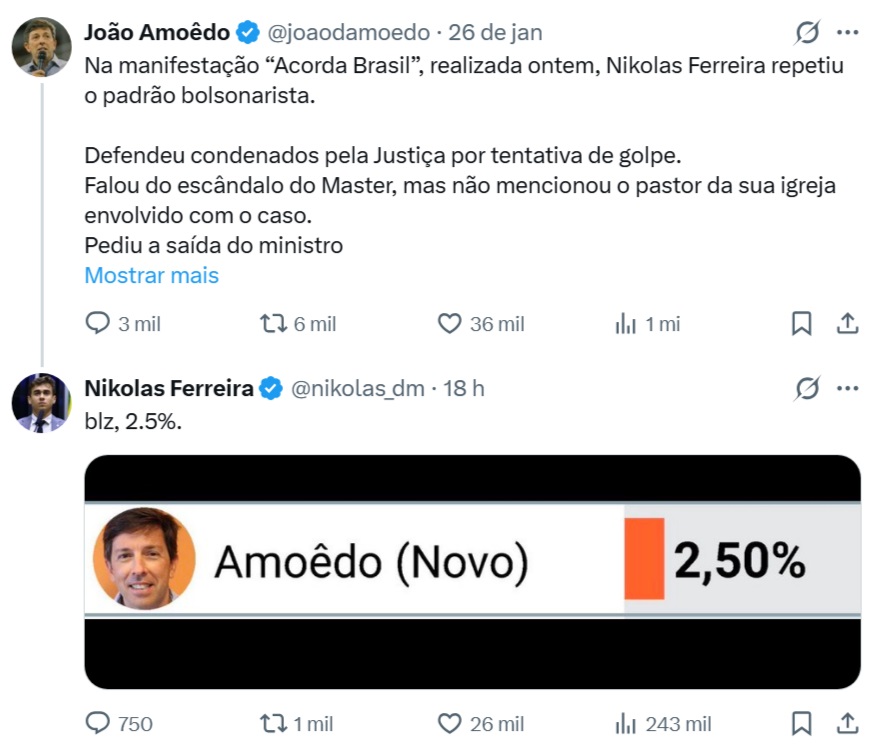Tap the Grok icon on João Amoêdo's tweet
This screenshot has width=884, height=756.
coord(807,33)
